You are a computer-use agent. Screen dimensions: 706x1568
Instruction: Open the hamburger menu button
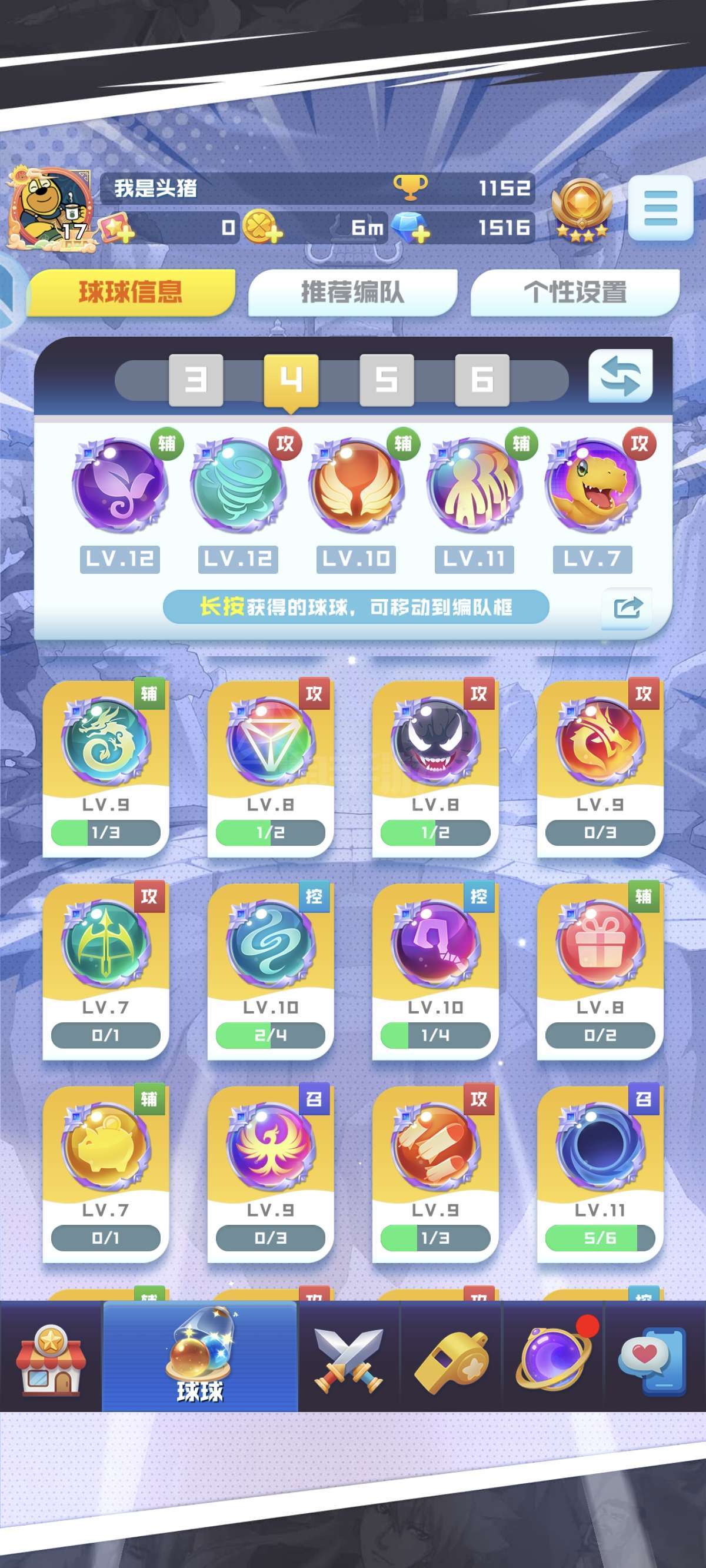tap(660, 208)
